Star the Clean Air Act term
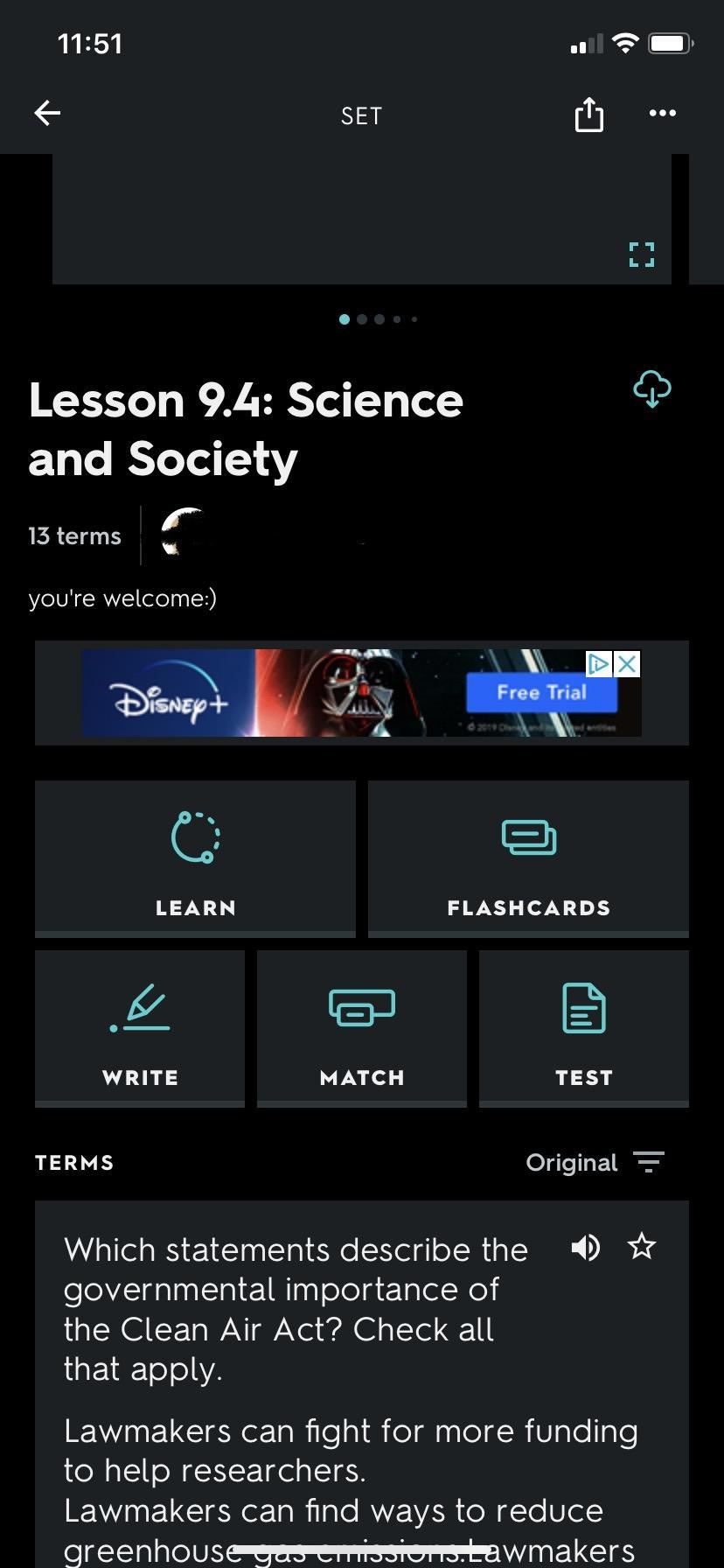The width and height of the screenshot is (724, 1568). [642, 1247]
